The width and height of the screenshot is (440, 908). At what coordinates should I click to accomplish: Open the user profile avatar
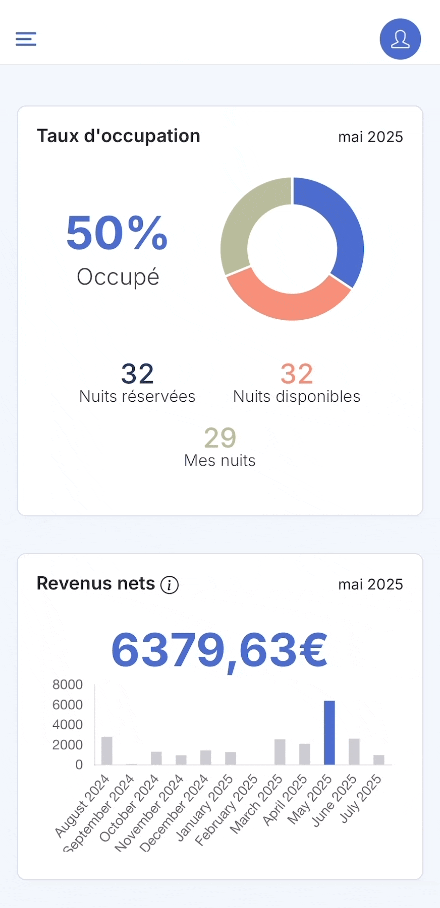[400, 39]
